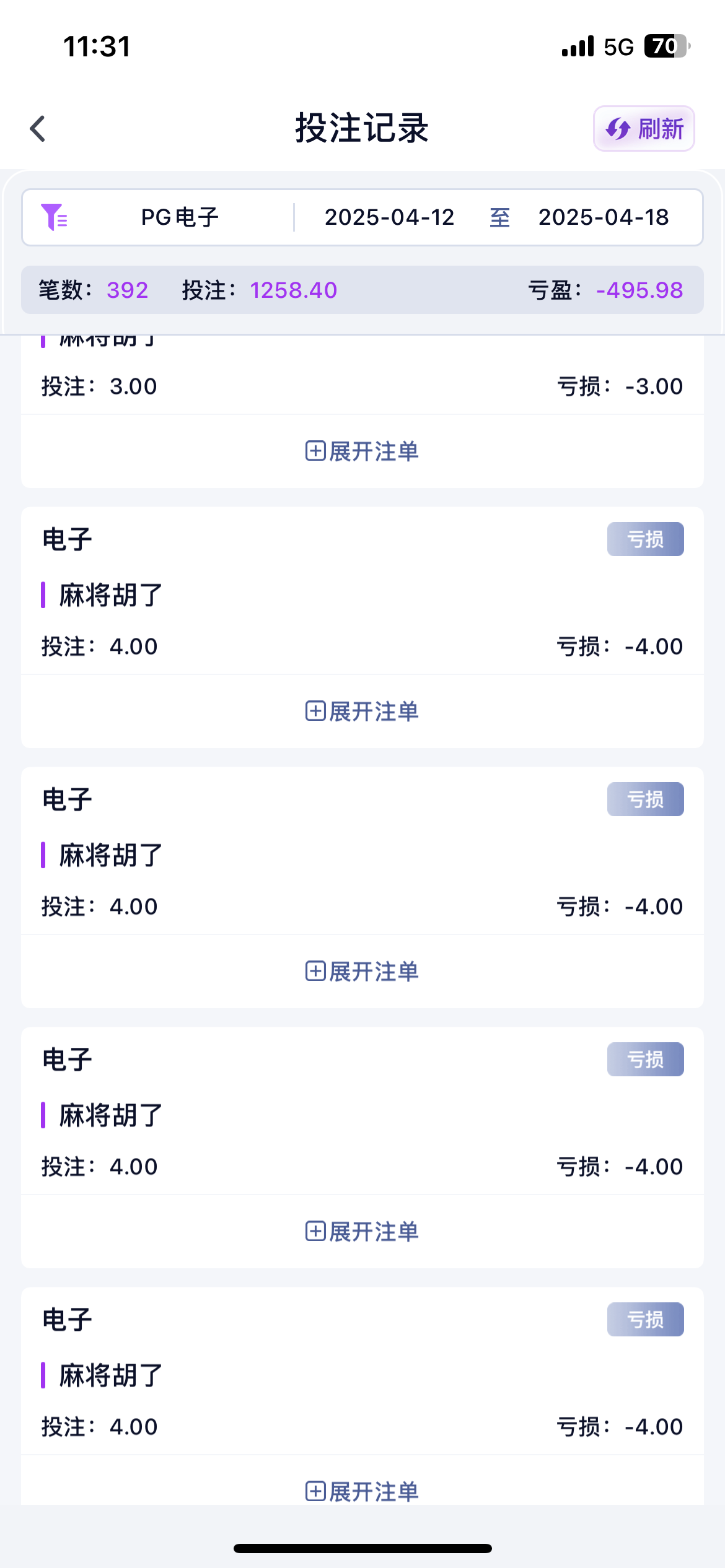Change the end date 2025-04-18

[604, 217]
